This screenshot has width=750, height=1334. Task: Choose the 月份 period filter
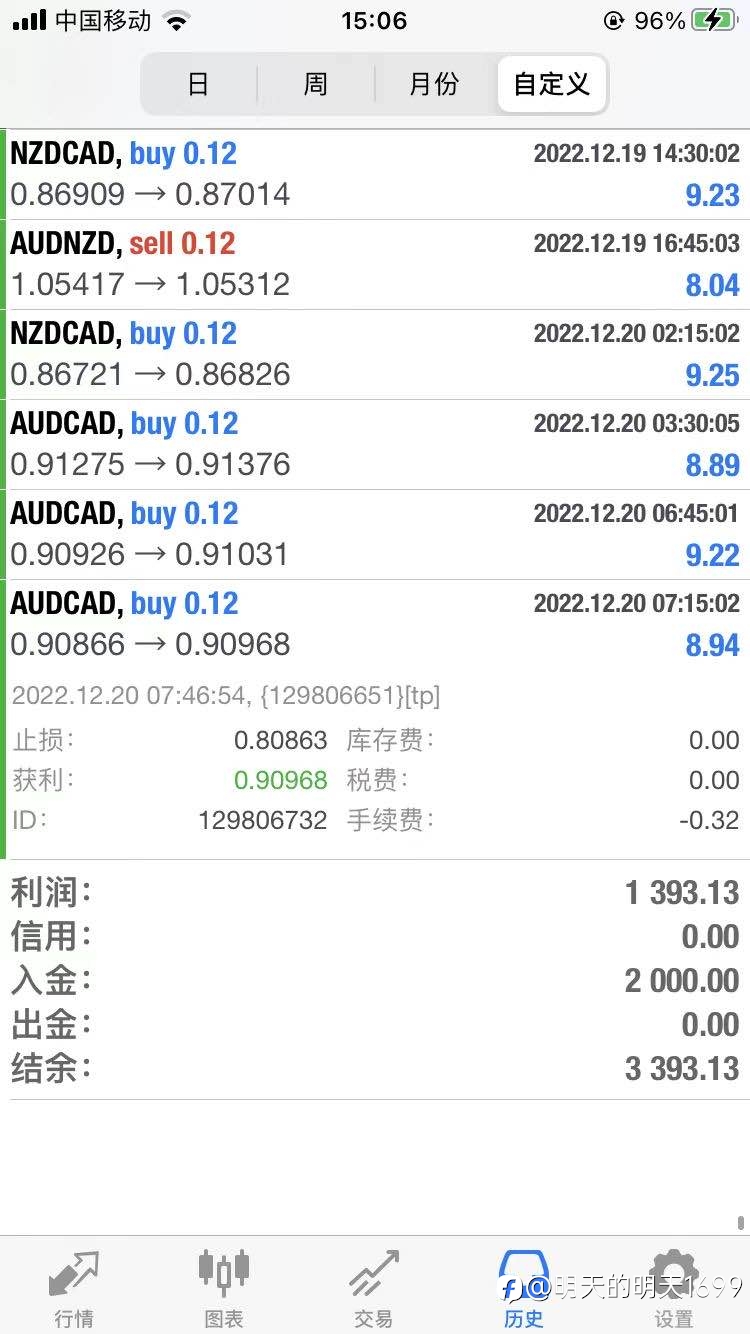click(434, 84)
